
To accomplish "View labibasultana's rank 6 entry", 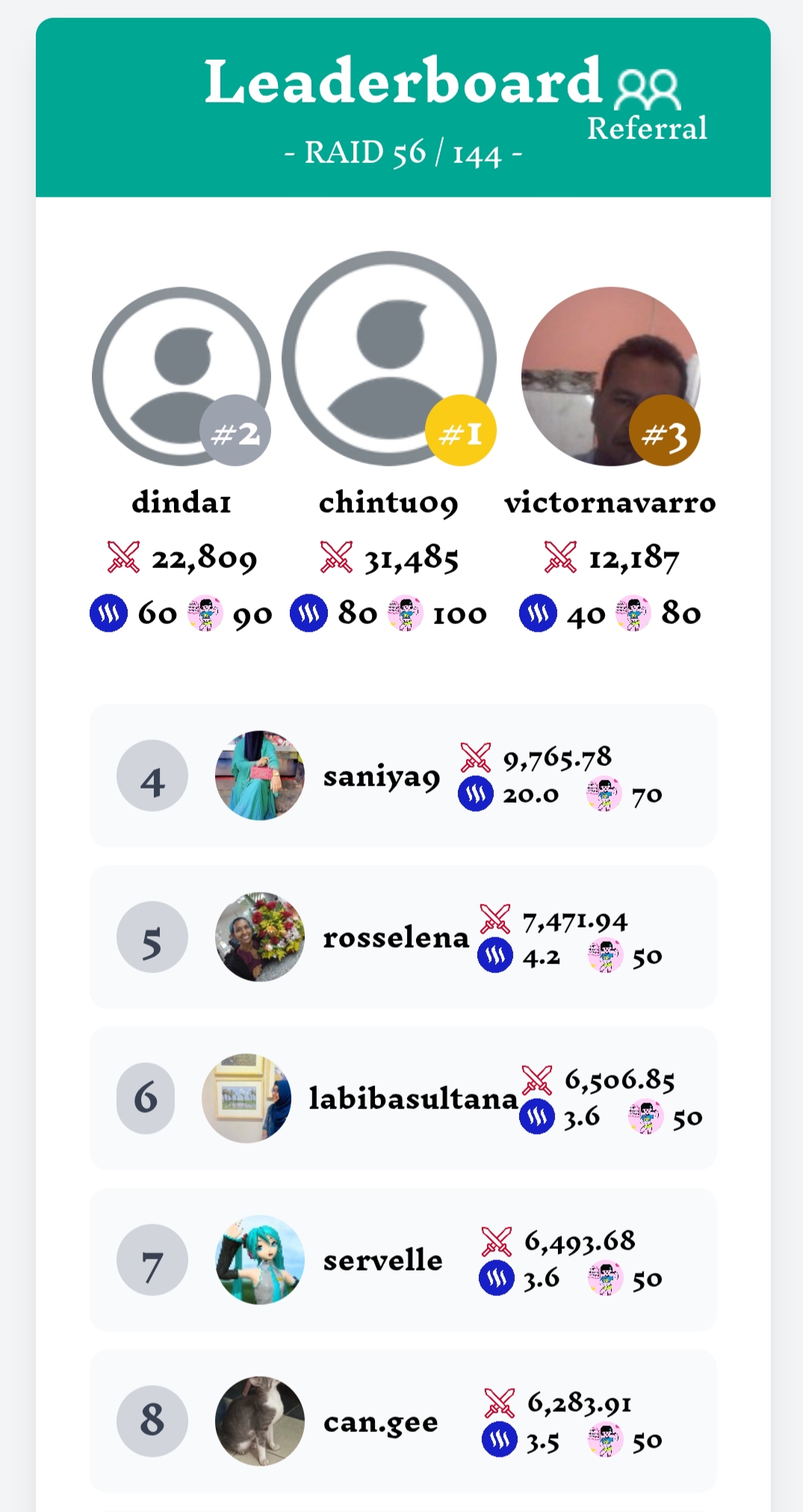I will tap(403, 1099).
